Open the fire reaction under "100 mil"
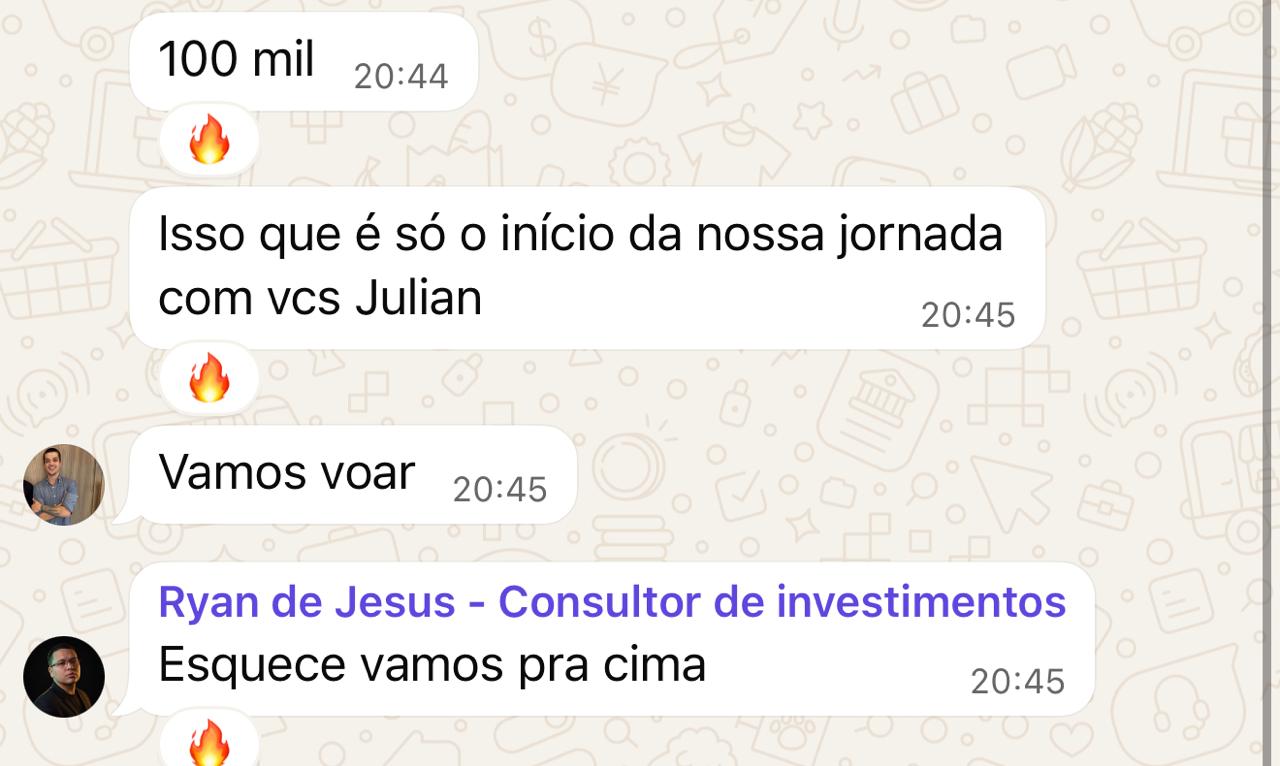This screenshot has width=1280, height=766. 209,140
